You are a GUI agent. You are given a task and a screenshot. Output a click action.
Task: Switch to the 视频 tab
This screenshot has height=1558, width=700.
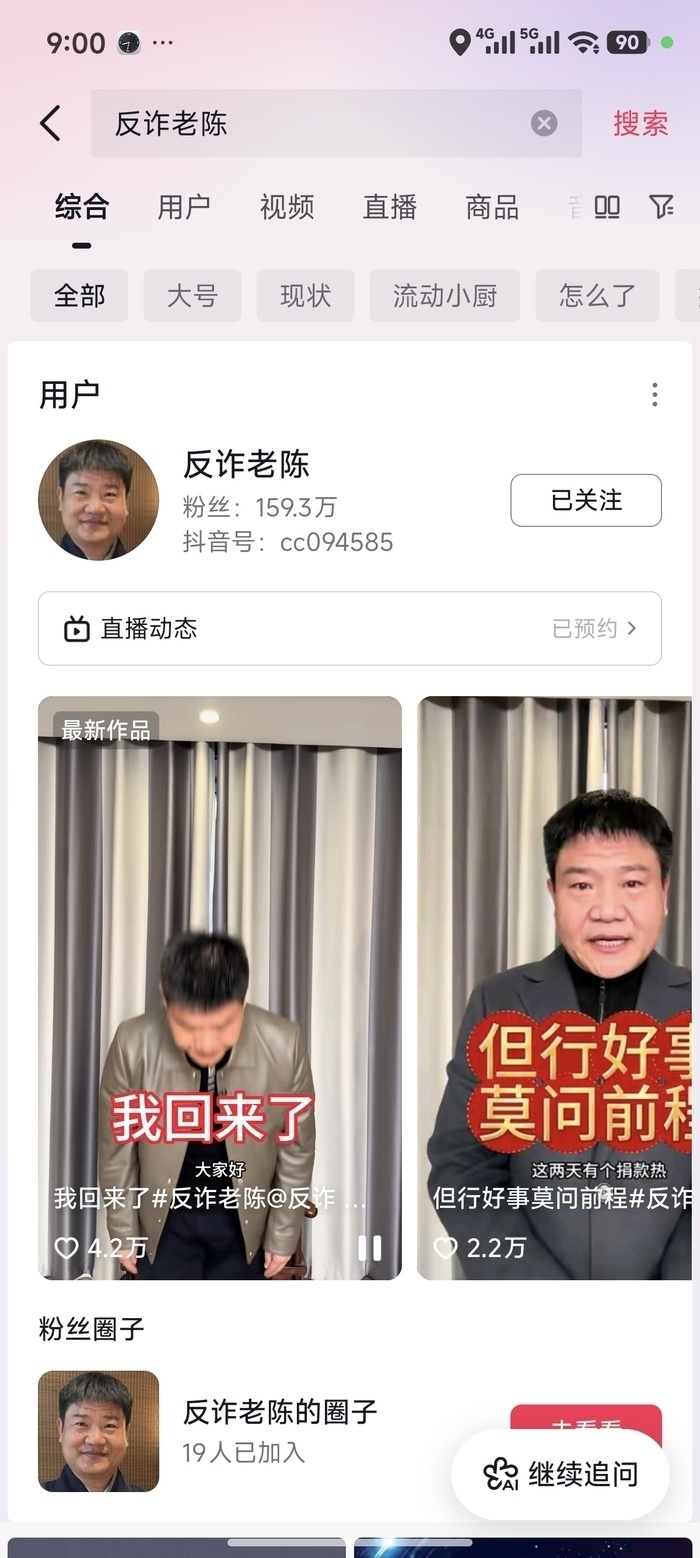pyautogui.click(x=287, y=207)
